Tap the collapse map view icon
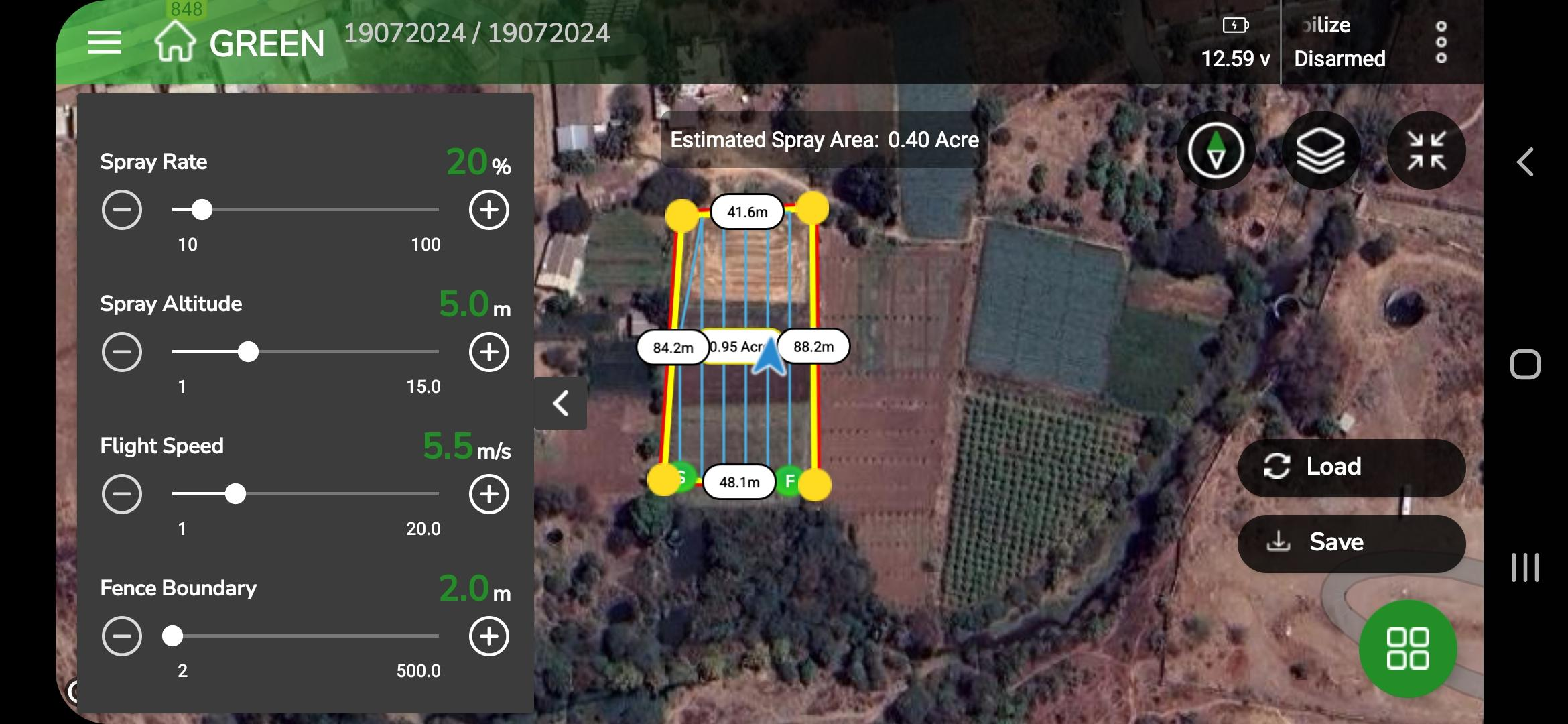 click(1426, 150)
